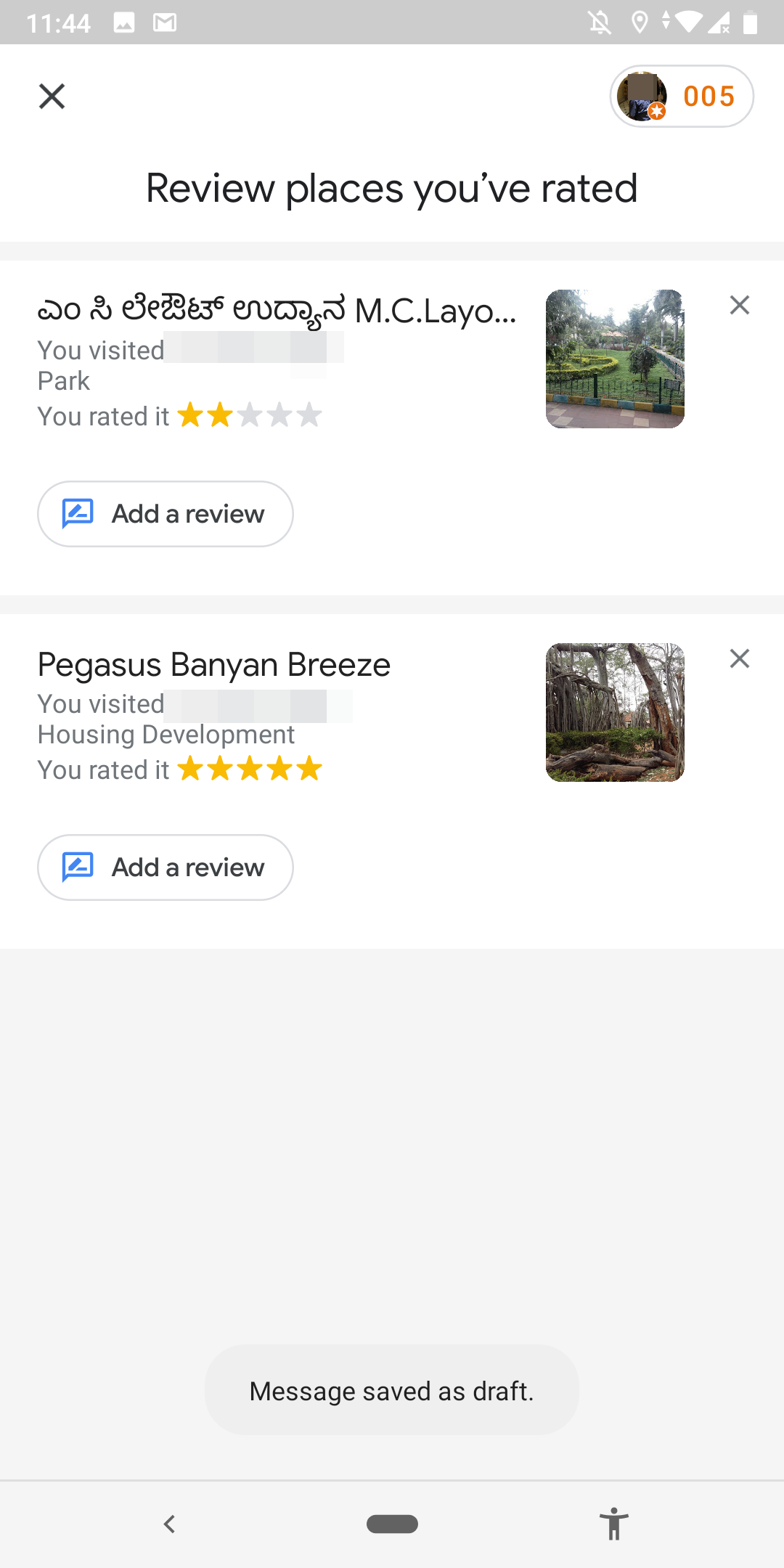Image resolution: width=784 pixels, height=1568 pixels.
Task: Select the Local Guide points badge showing 005
Action: (709, 96)
